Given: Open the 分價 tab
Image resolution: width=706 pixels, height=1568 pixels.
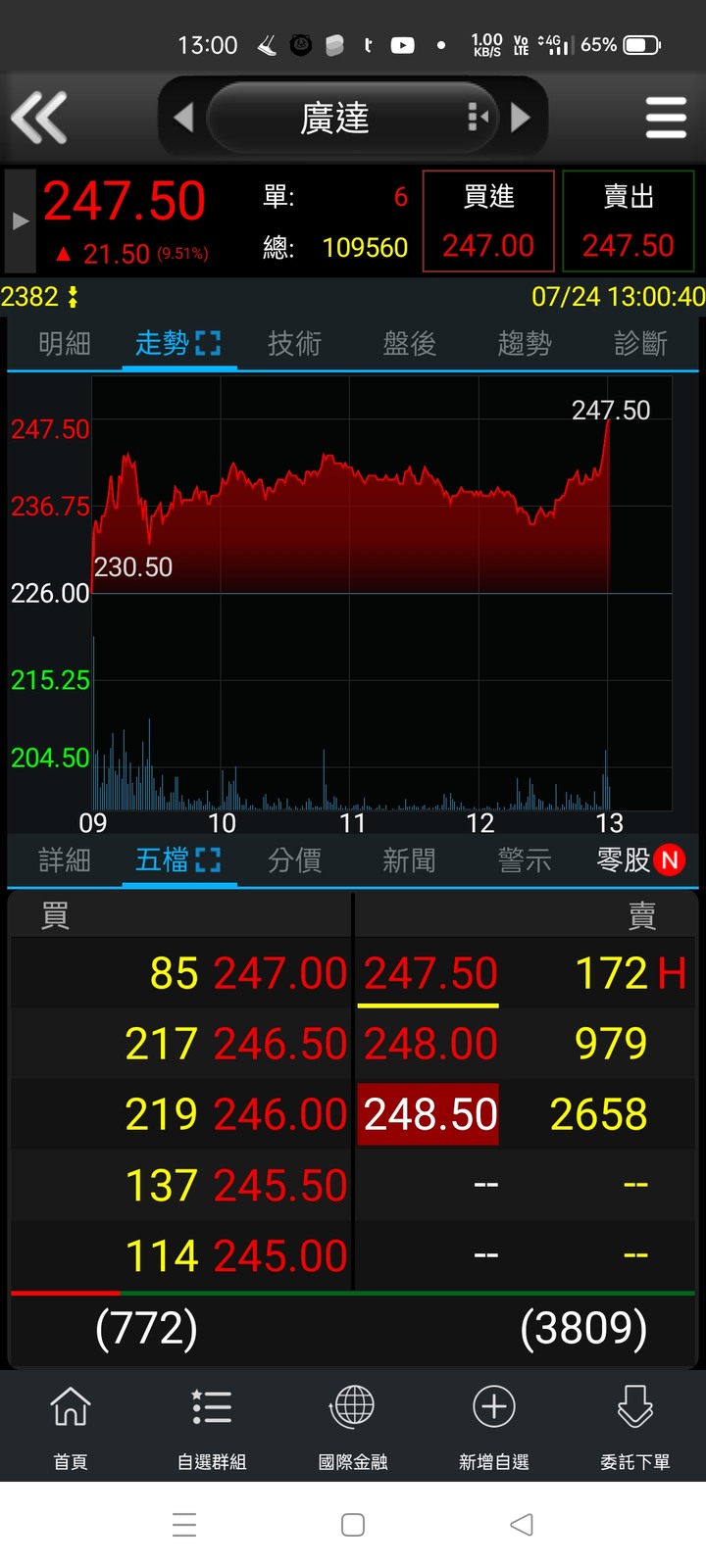Looking at the screenshot, I should 294,860.
